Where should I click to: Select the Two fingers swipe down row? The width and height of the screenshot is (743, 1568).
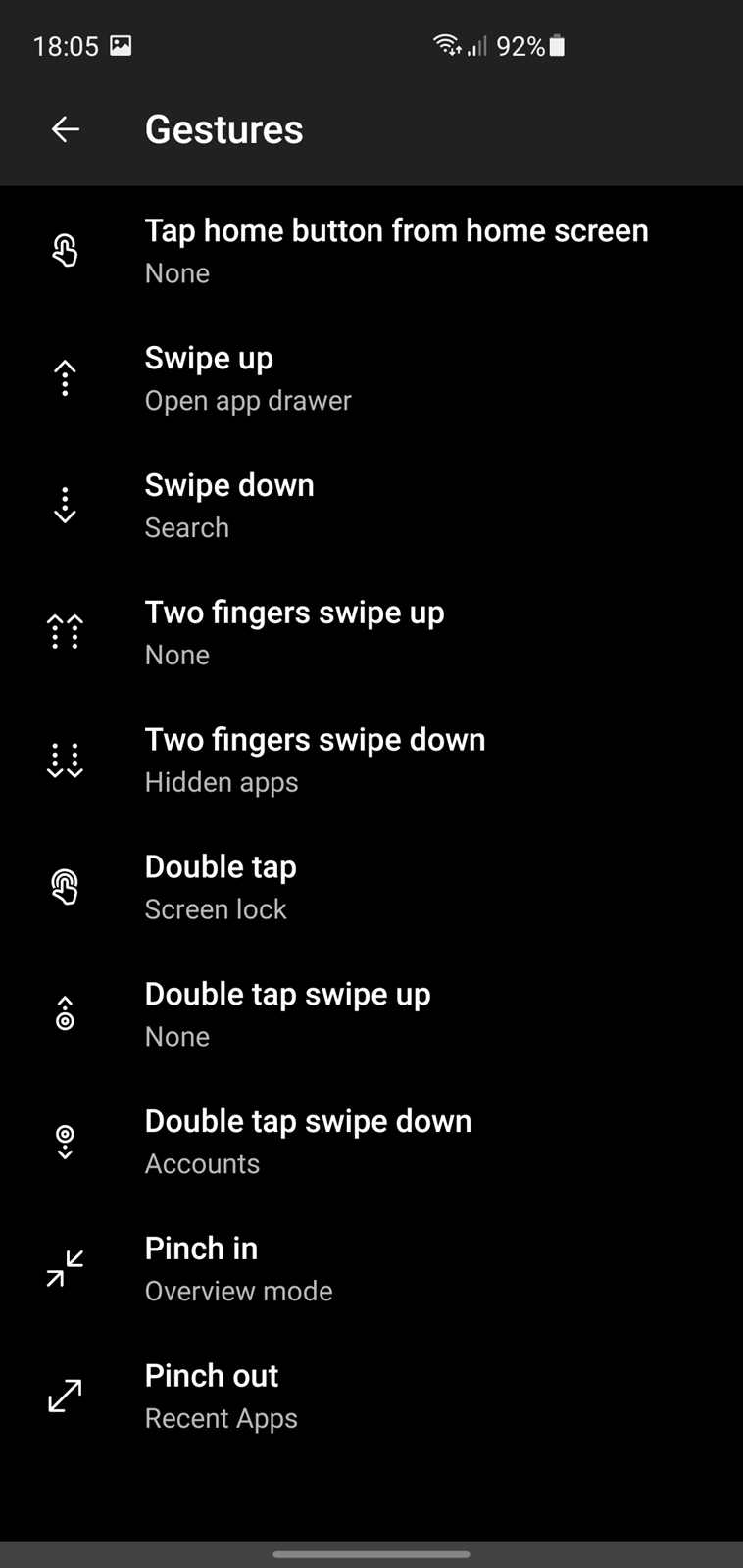(371, 760)
